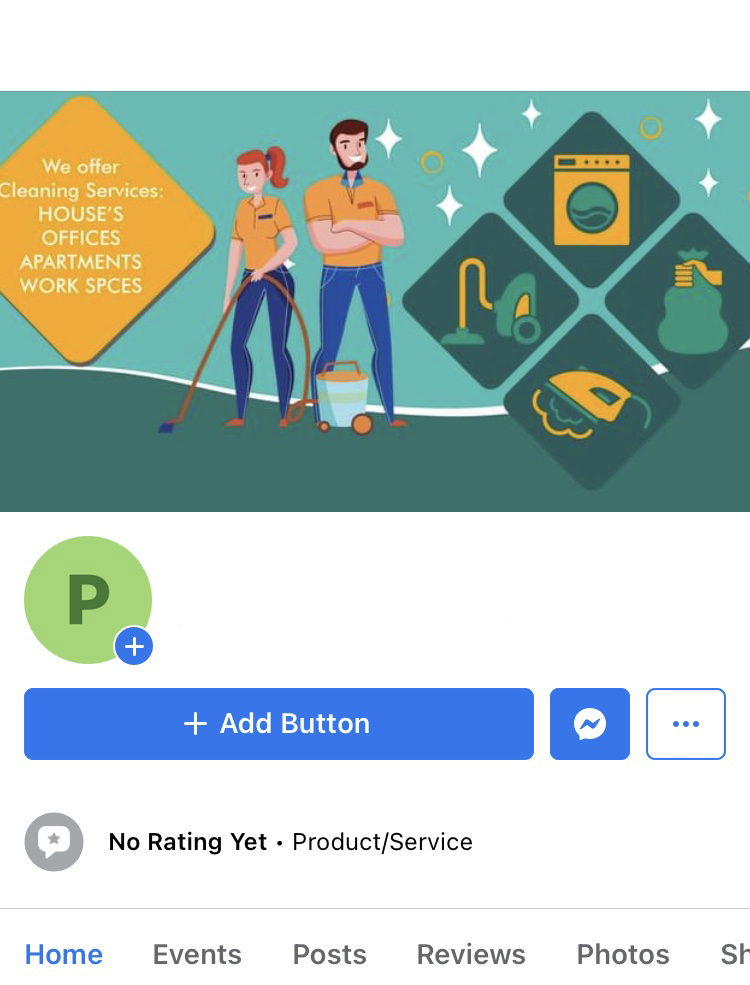View the No Rating Yet details
The width and height of the screenshot is (750, 985).
coord(187,842)
